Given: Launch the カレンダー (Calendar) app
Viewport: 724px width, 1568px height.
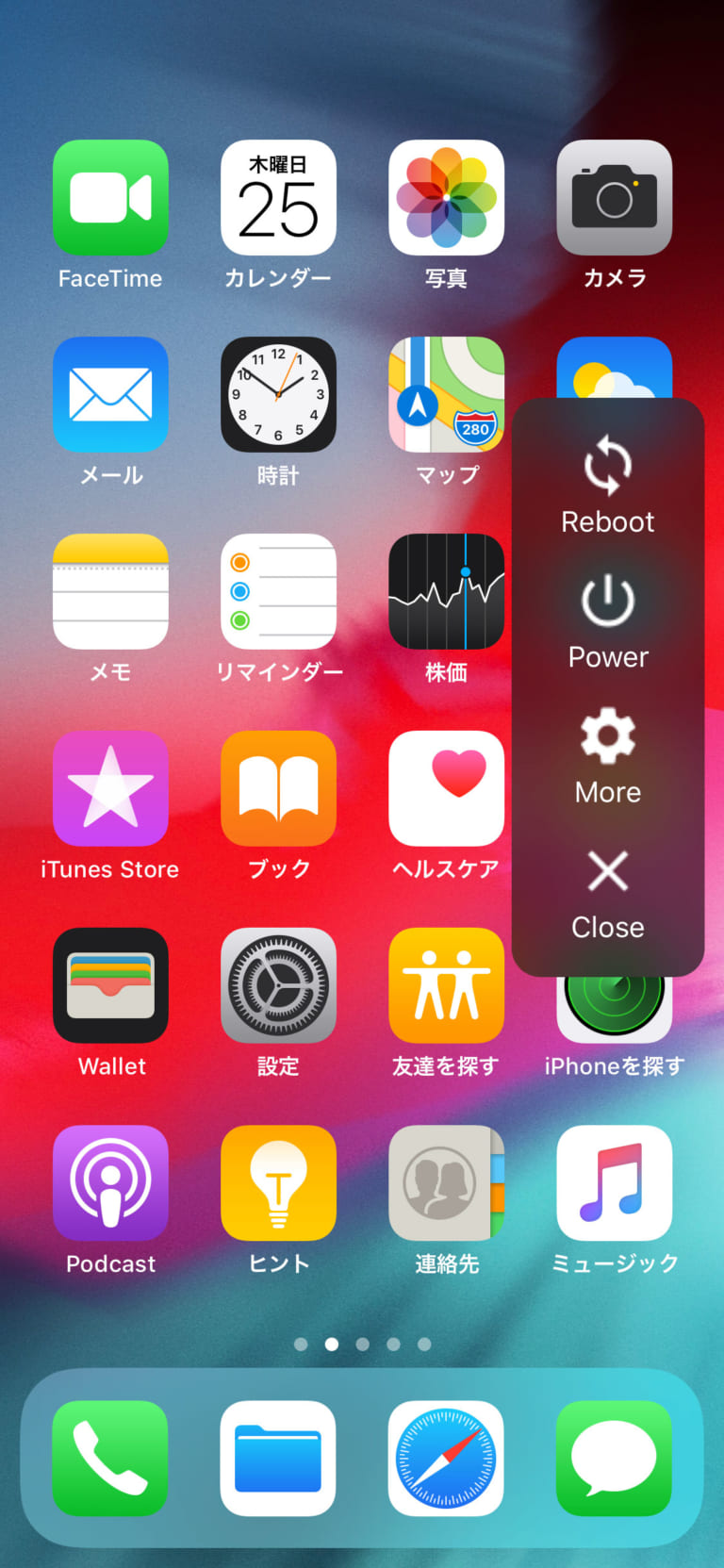Looking at the screenshot, I should tap(278, 196).
